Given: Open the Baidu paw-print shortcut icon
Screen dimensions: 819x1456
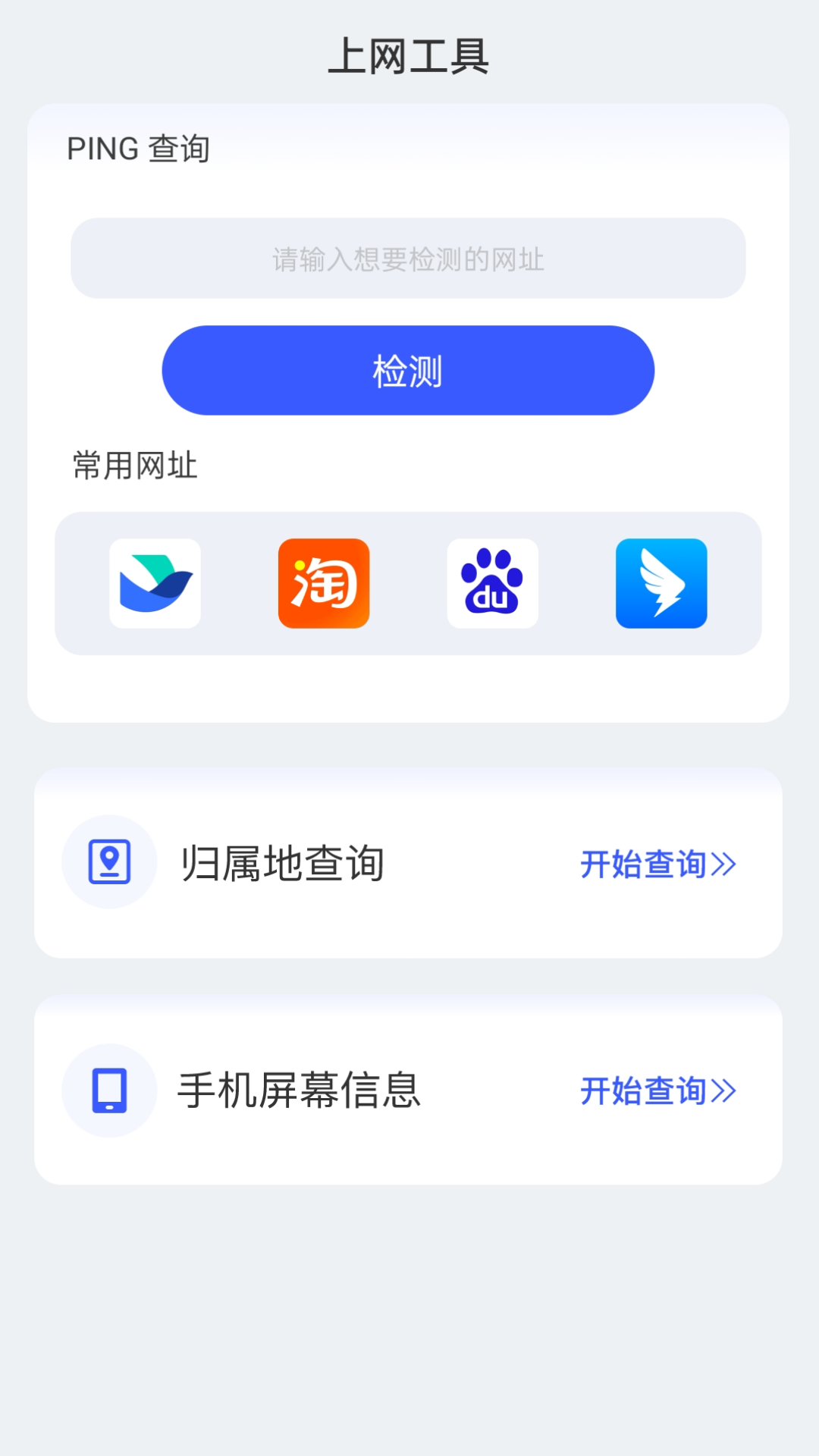Looking at the screenshot, I should pyautogui.click(x=493, y=583).
